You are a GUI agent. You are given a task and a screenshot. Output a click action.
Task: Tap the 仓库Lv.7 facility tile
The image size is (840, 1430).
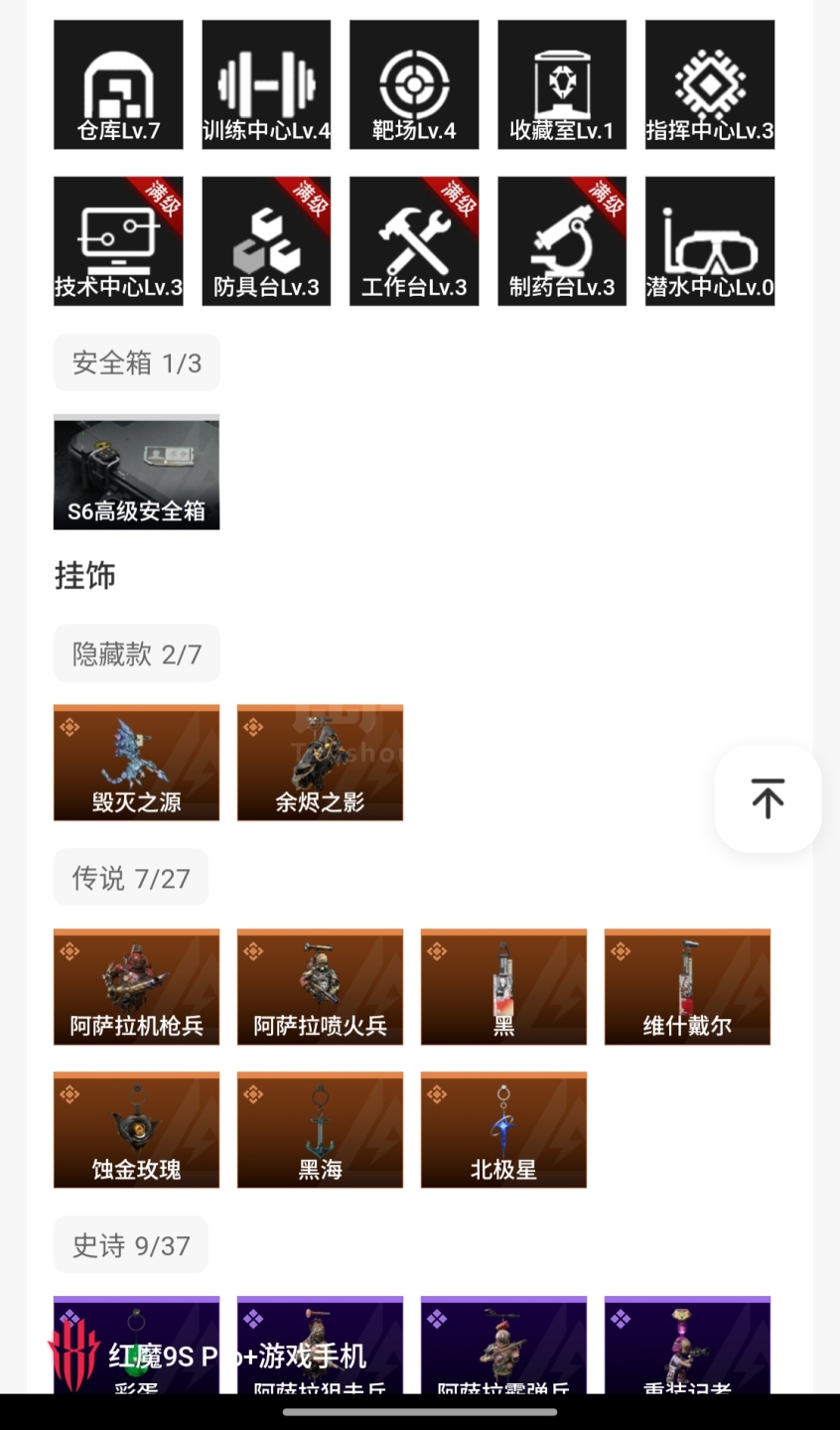118,84
